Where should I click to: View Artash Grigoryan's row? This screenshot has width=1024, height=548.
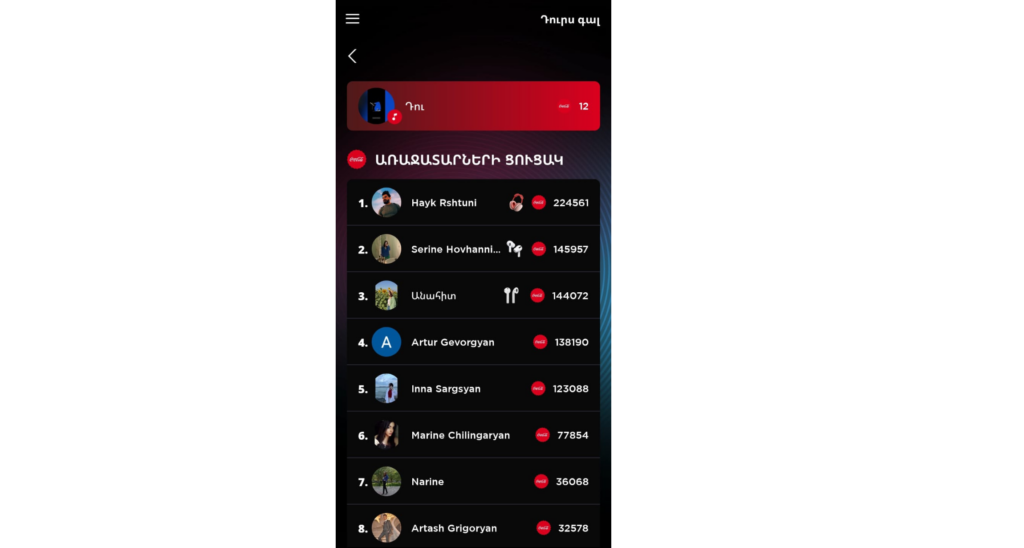tap(473, 528)
